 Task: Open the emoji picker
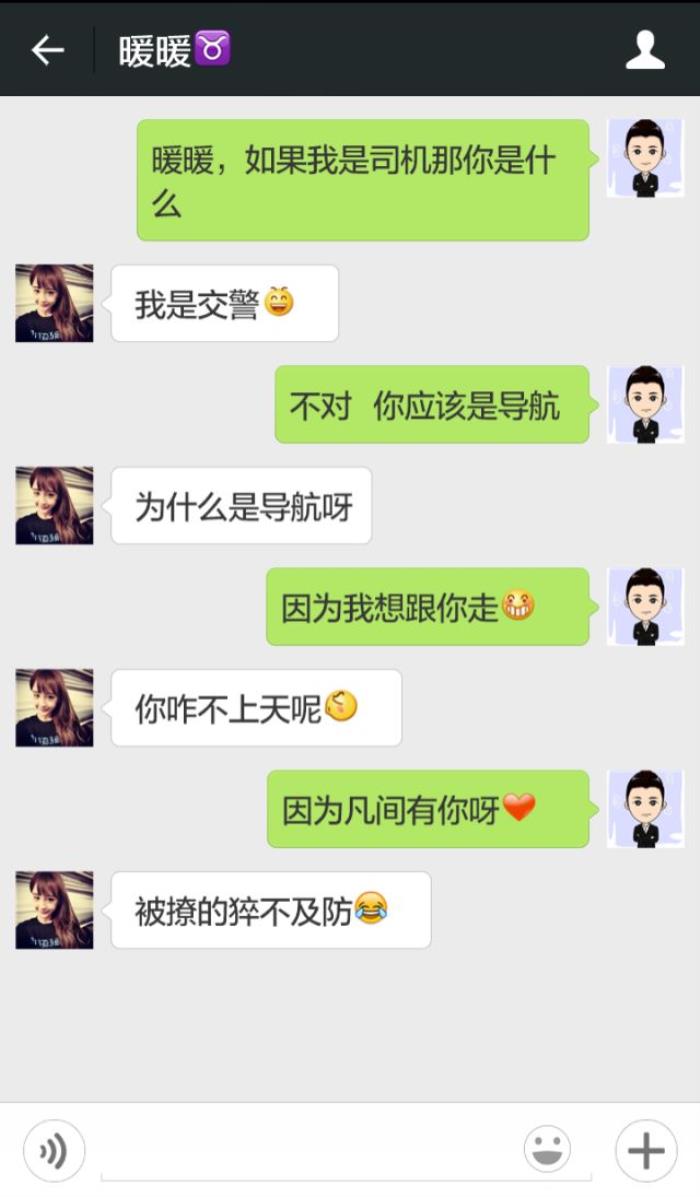pos(547,1149)
